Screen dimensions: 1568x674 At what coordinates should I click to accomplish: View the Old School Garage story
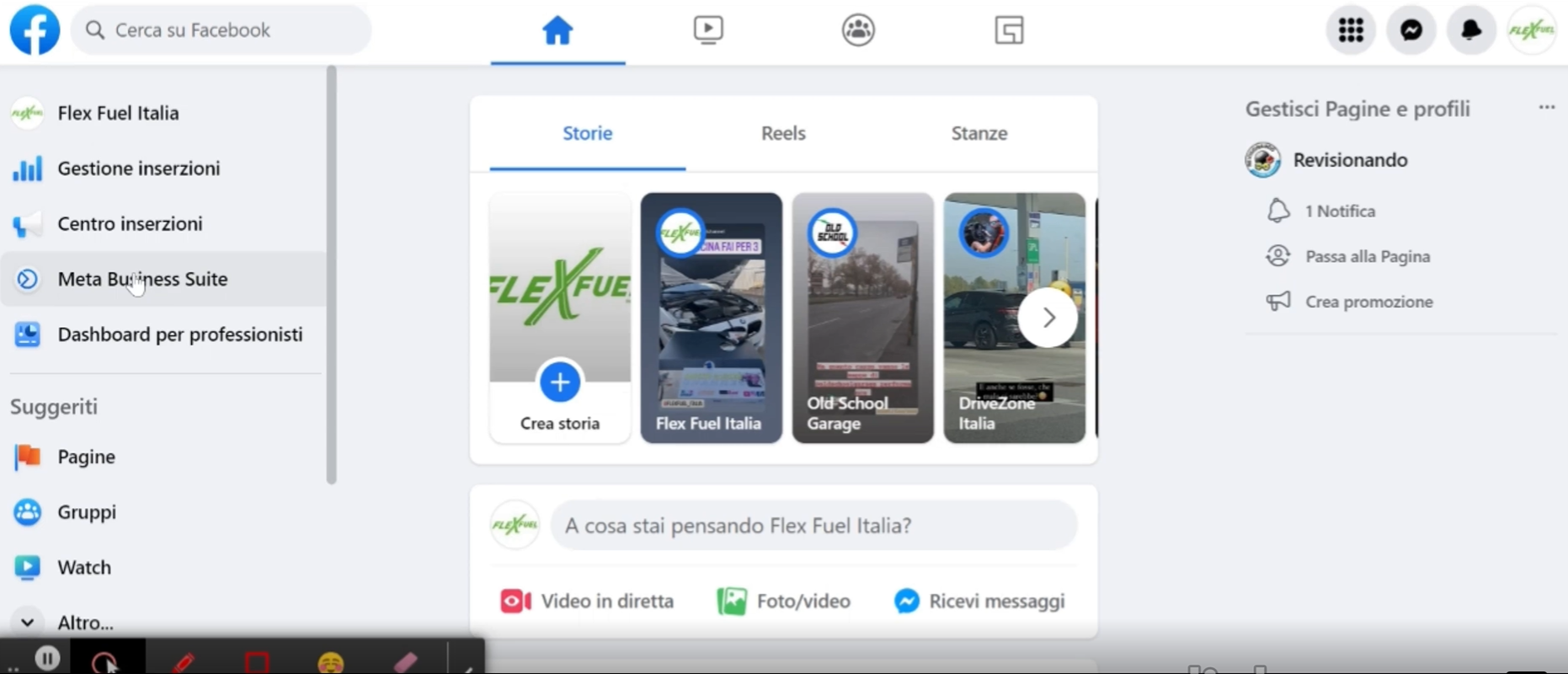862,318
